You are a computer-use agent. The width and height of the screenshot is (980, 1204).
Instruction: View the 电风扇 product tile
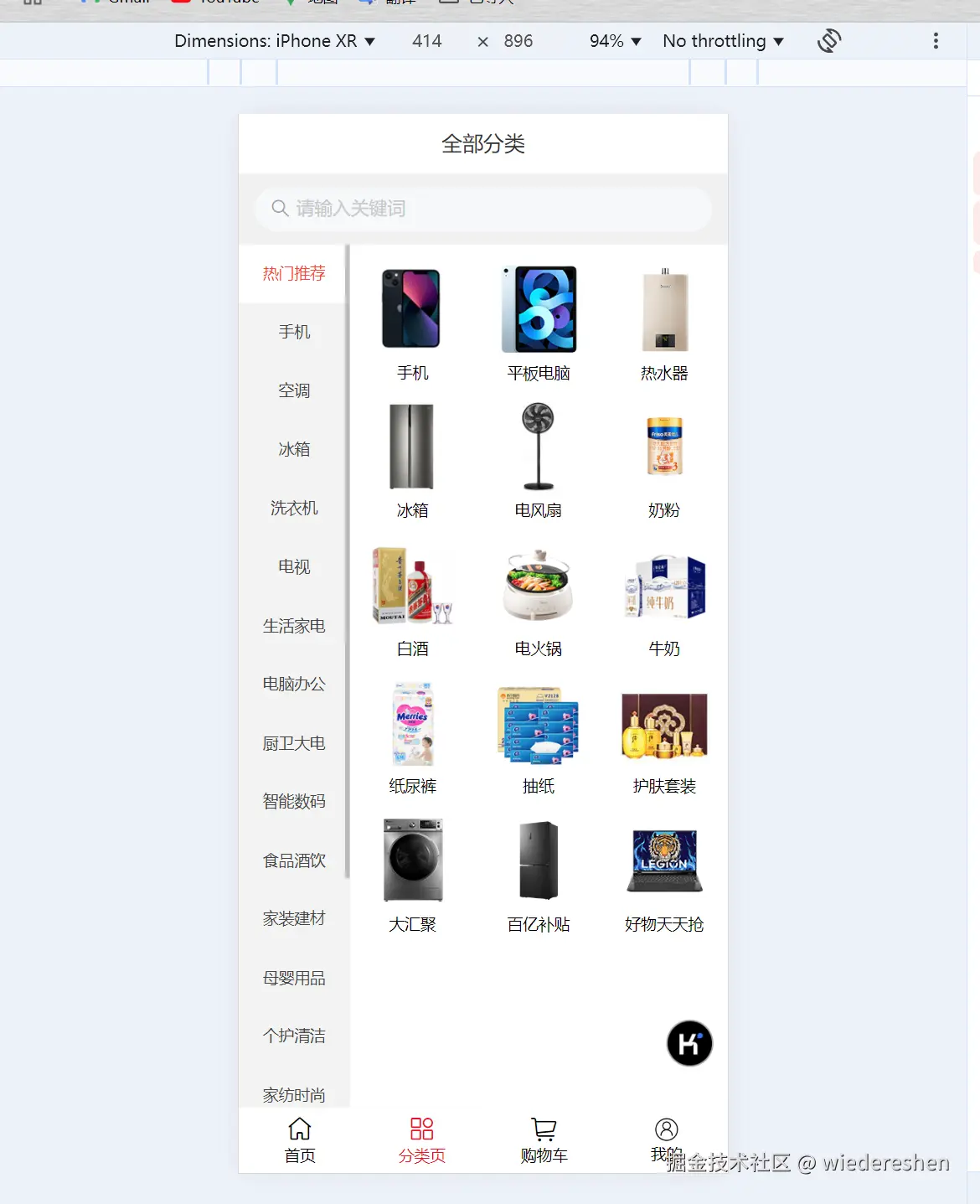pos(539,459)
